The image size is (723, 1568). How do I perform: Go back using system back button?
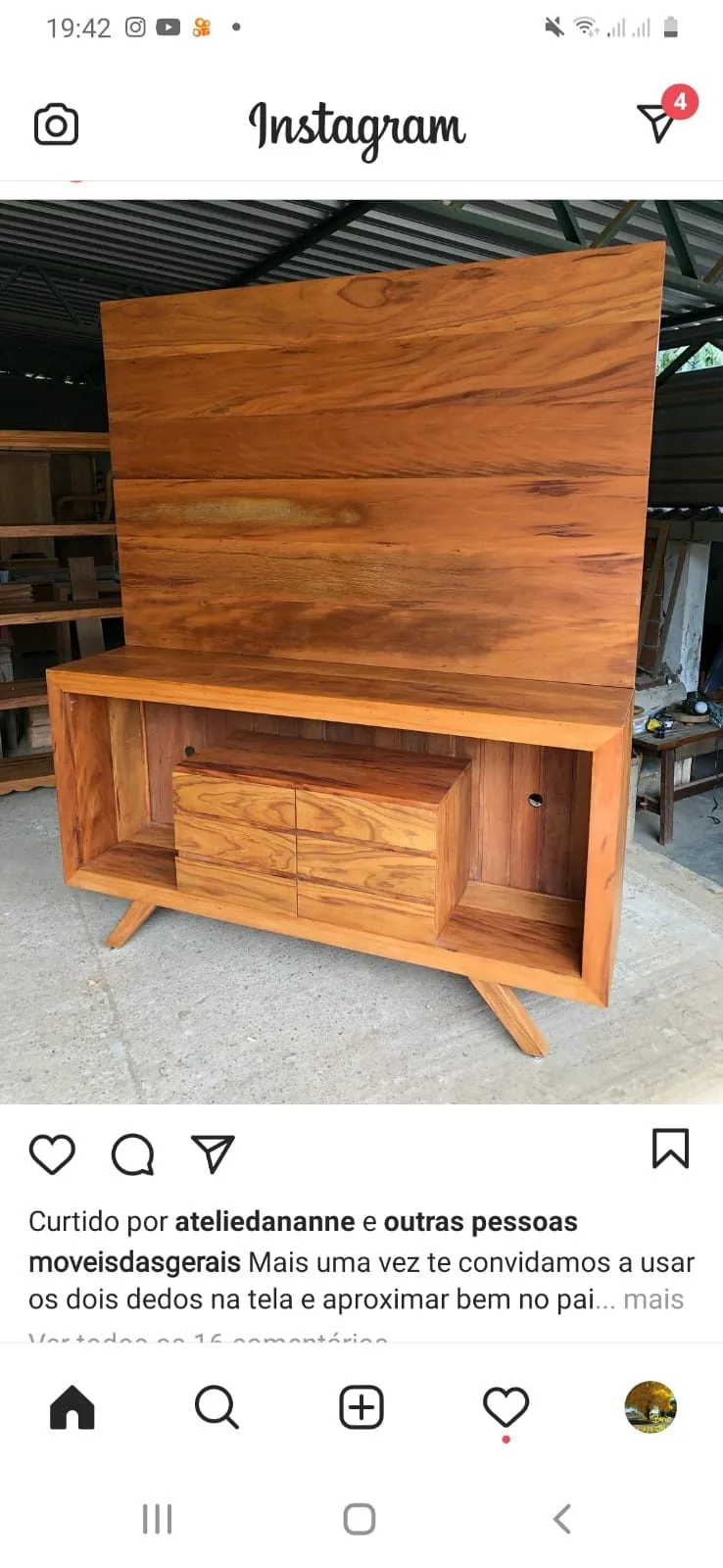(561, 1519)
